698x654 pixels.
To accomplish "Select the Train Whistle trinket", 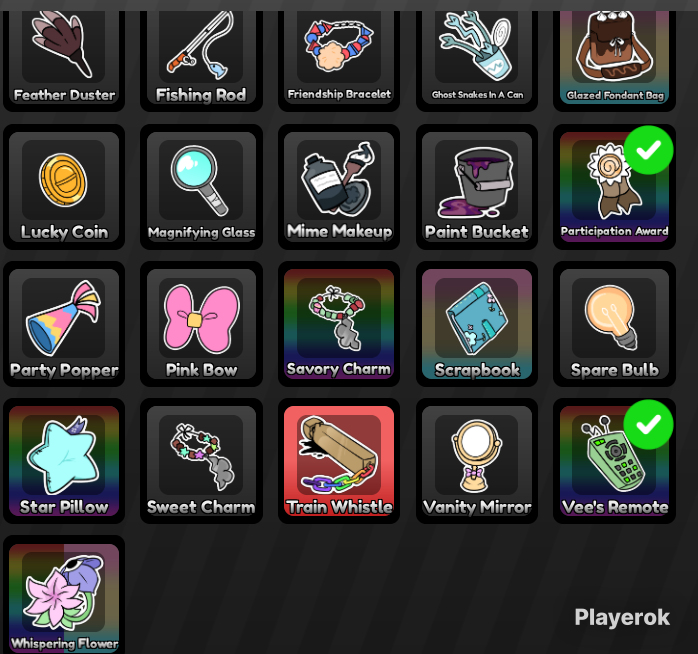I will (339, 460).
